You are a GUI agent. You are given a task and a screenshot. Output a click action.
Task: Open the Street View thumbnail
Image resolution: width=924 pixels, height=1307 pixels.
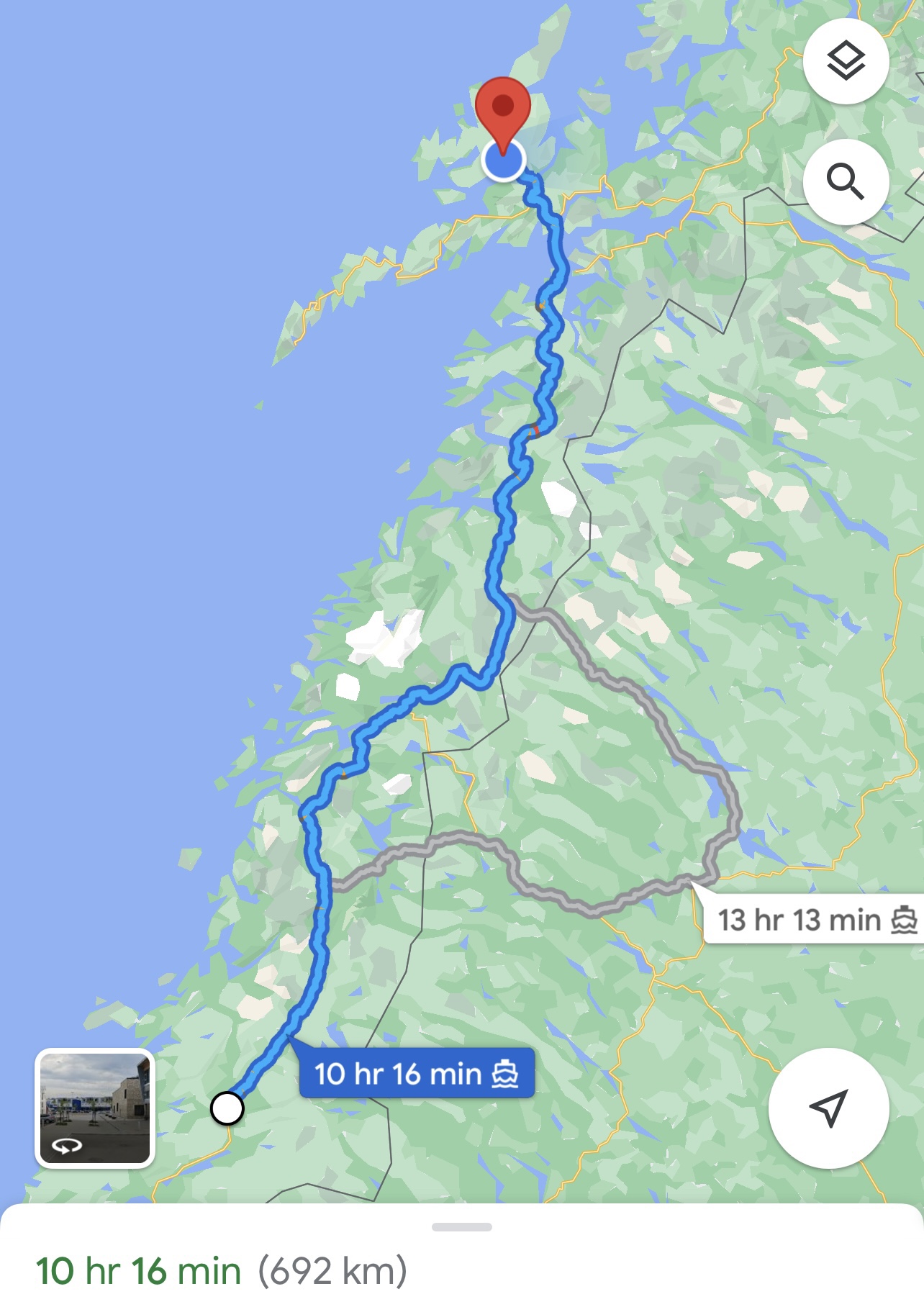(95, 1108)
